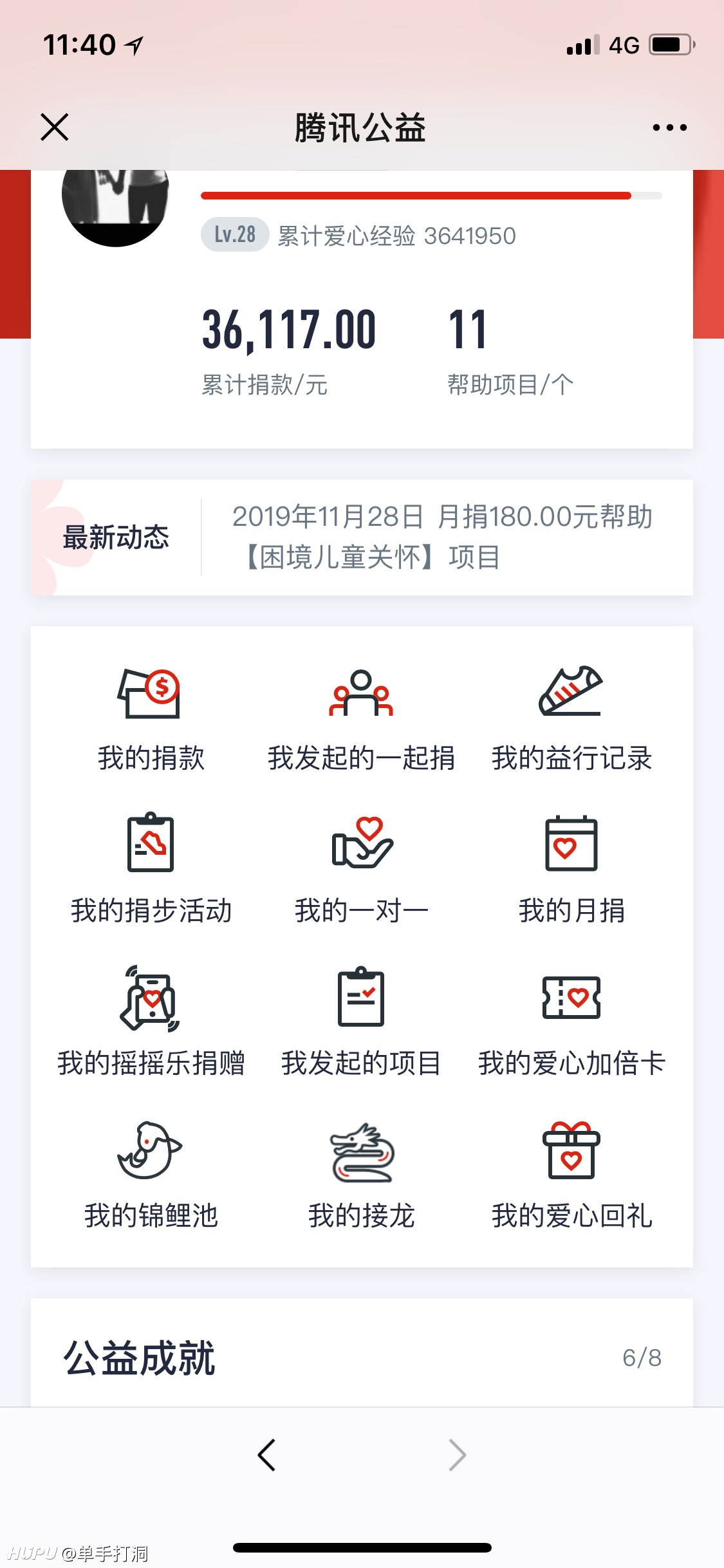View 我的接龙

click(361, 1175)
